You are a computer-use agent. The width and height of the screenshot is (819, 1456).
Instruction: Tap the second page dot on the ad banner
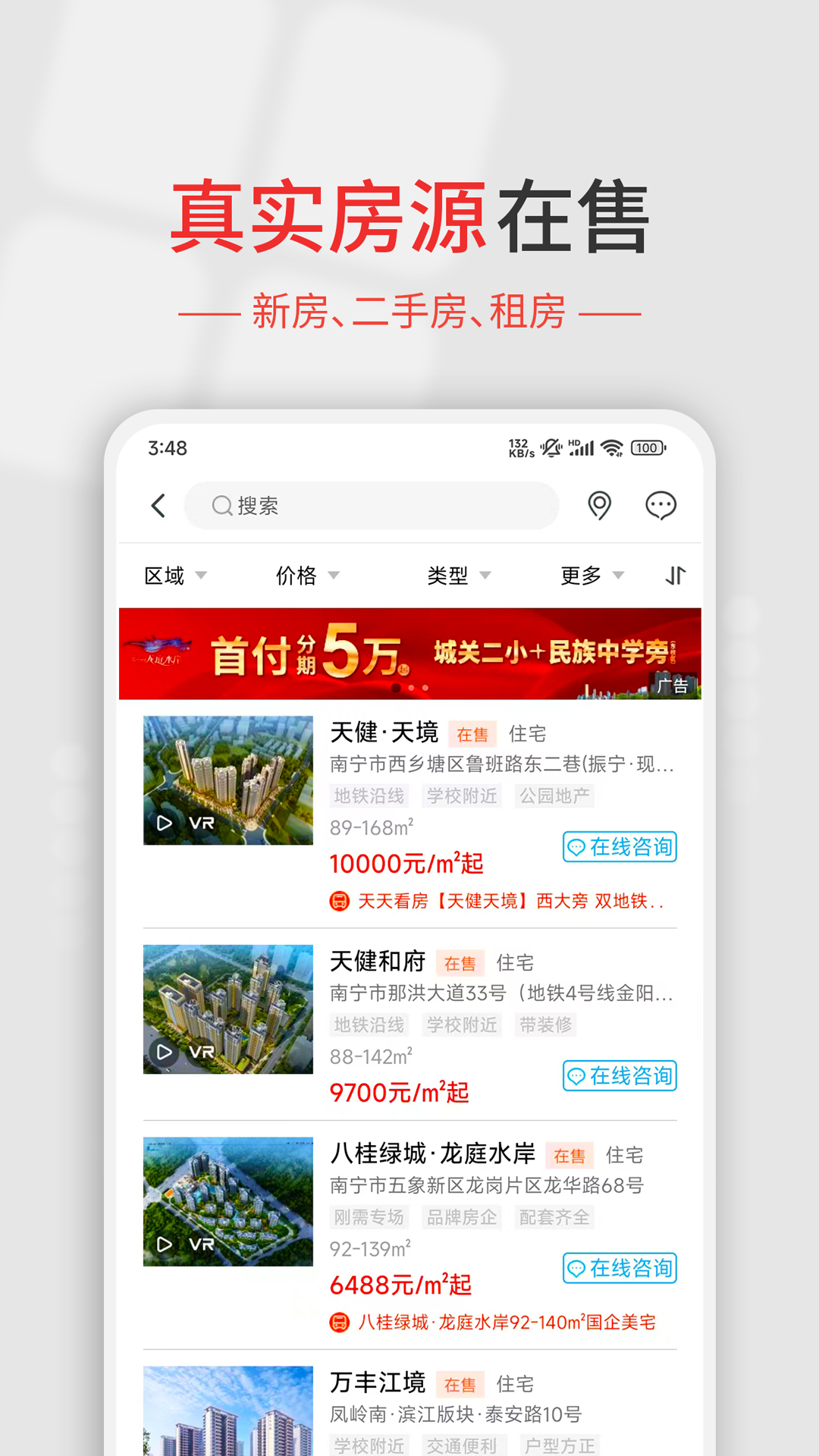point(409,686)
